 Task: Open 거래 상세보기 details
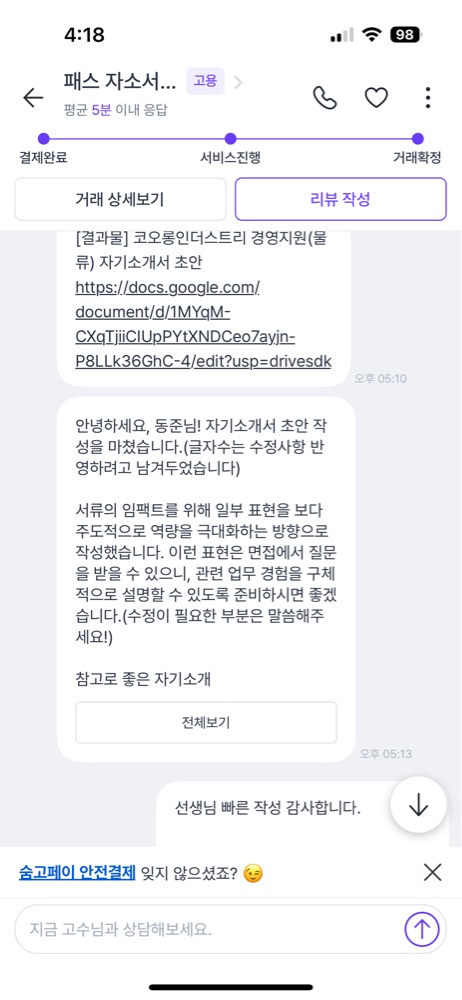pyautogui.click(x=121, y=199)
